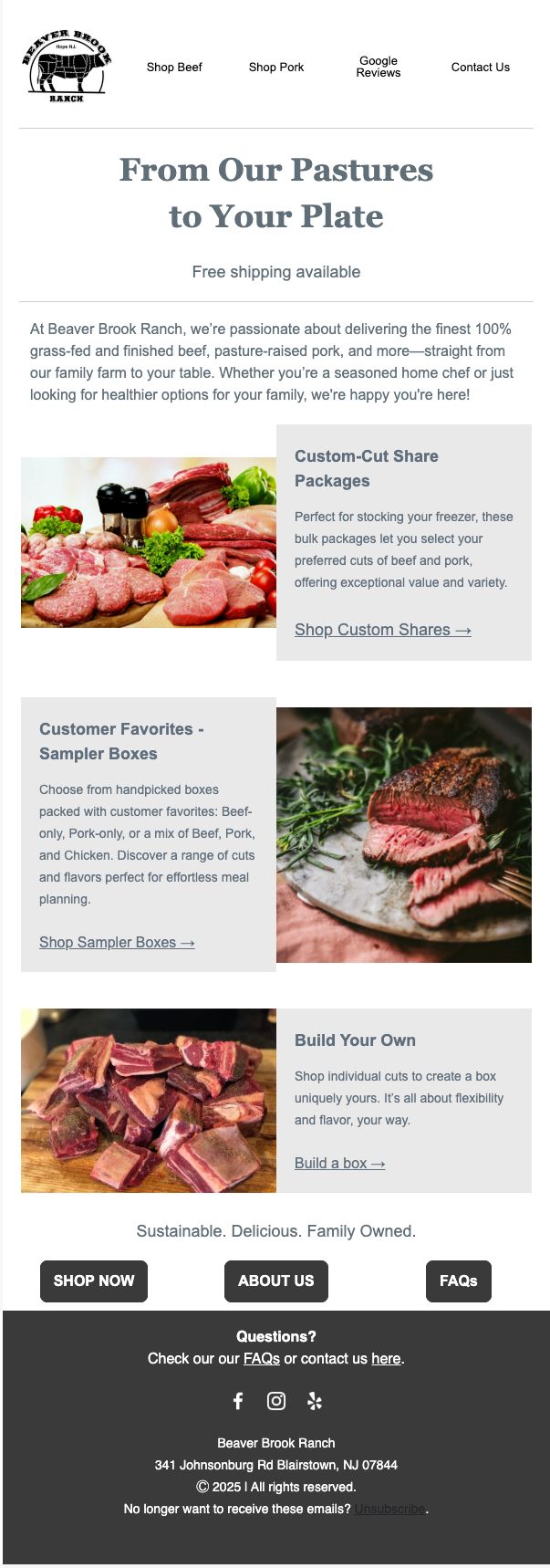Open the ABOUT US button
Screen dimensions: 550x1568
point(276,1281)
